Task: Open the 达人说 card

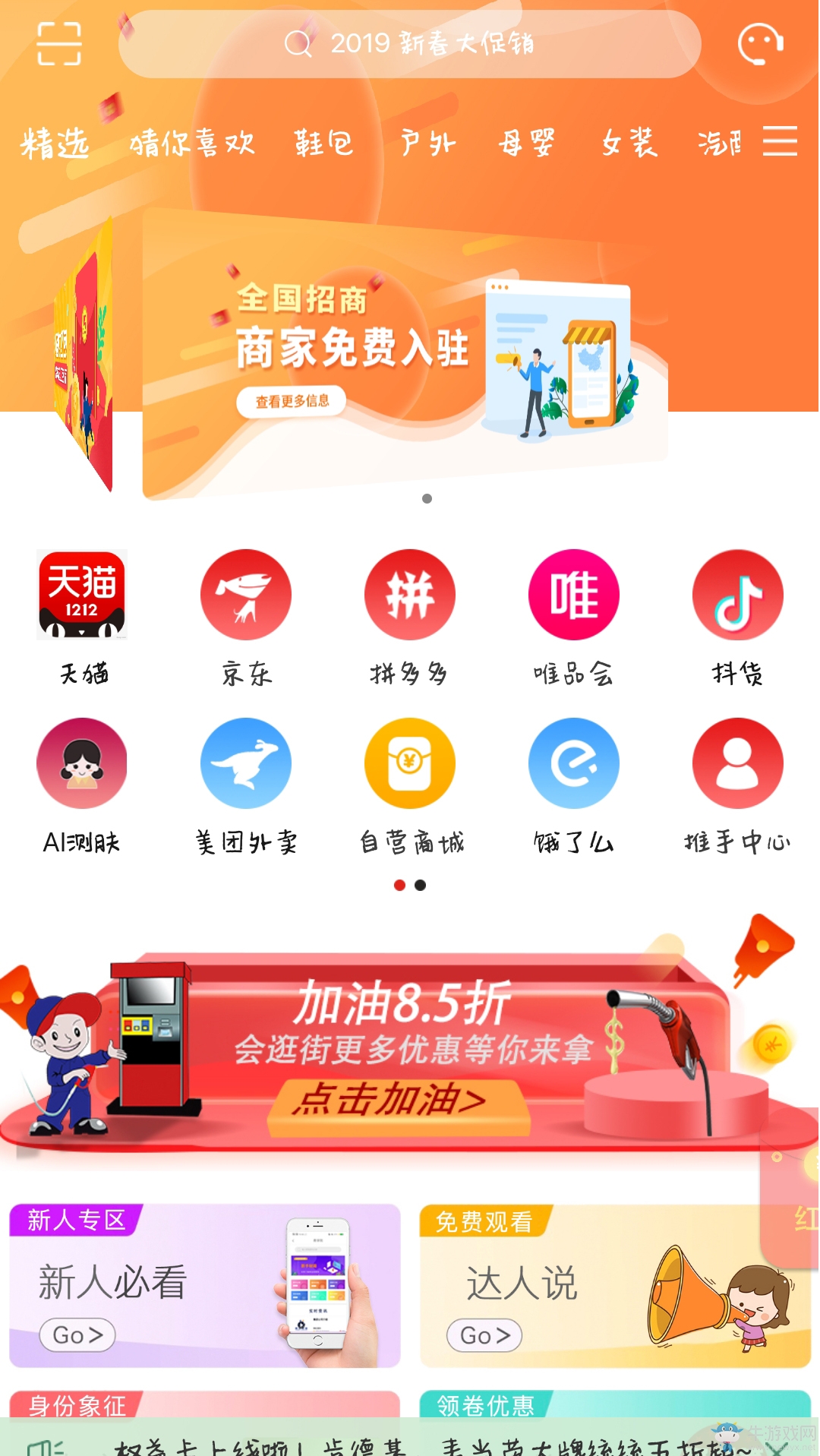Action: click(614, 1286)
